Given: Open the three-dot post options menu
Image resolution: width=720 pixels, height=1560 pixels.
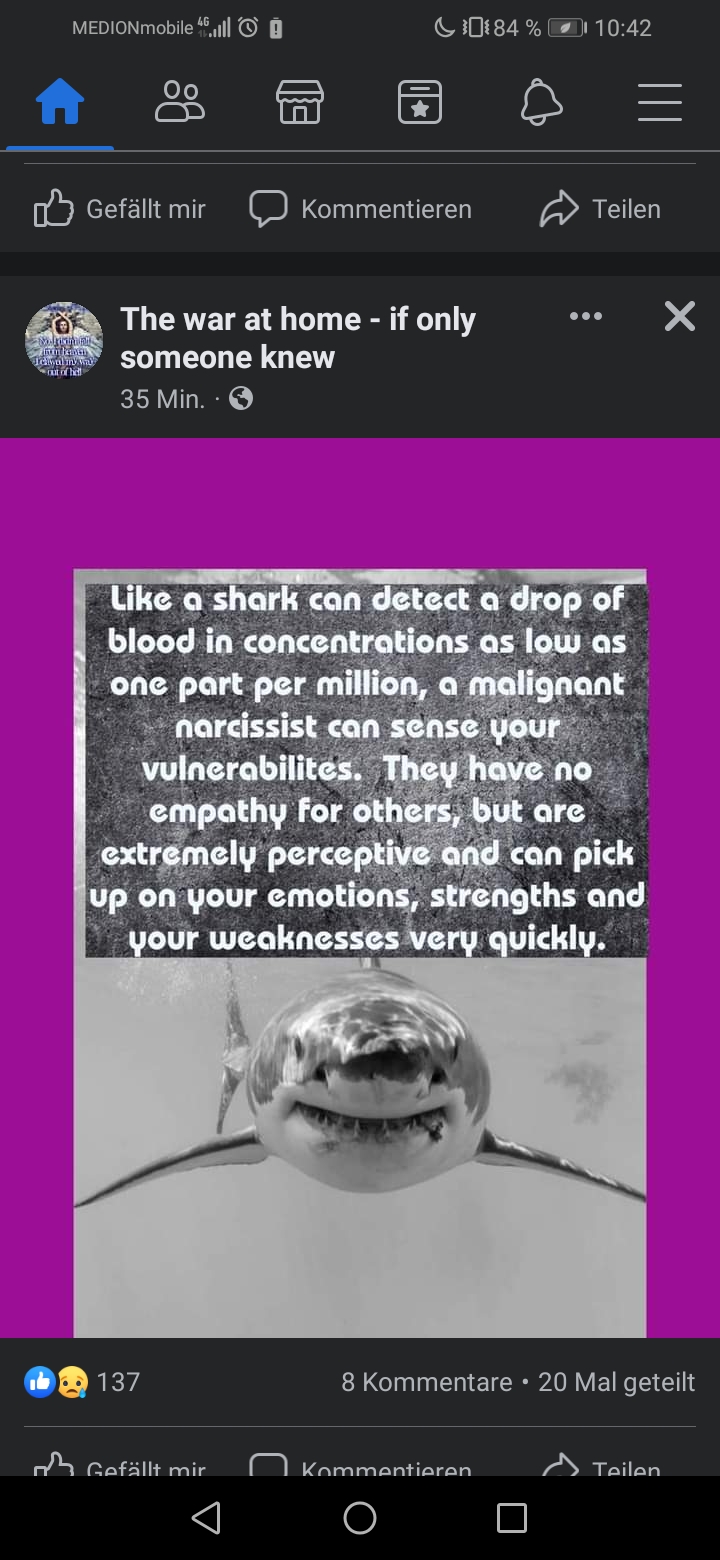Looking at the screenshot, I should (x=586, y=317).
